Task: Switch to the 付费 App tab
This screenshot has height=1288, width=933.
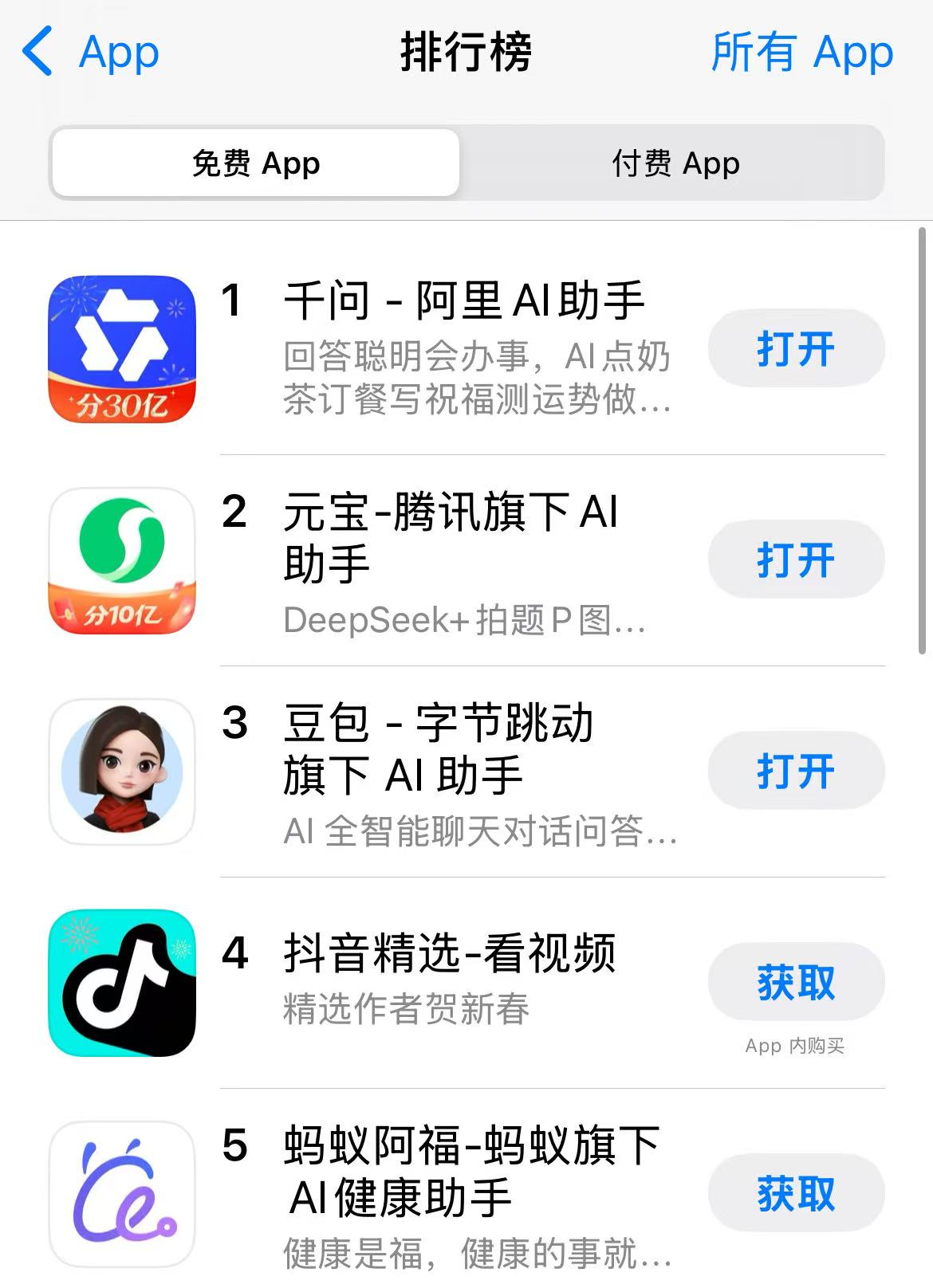Action: [x=675, y=163]
